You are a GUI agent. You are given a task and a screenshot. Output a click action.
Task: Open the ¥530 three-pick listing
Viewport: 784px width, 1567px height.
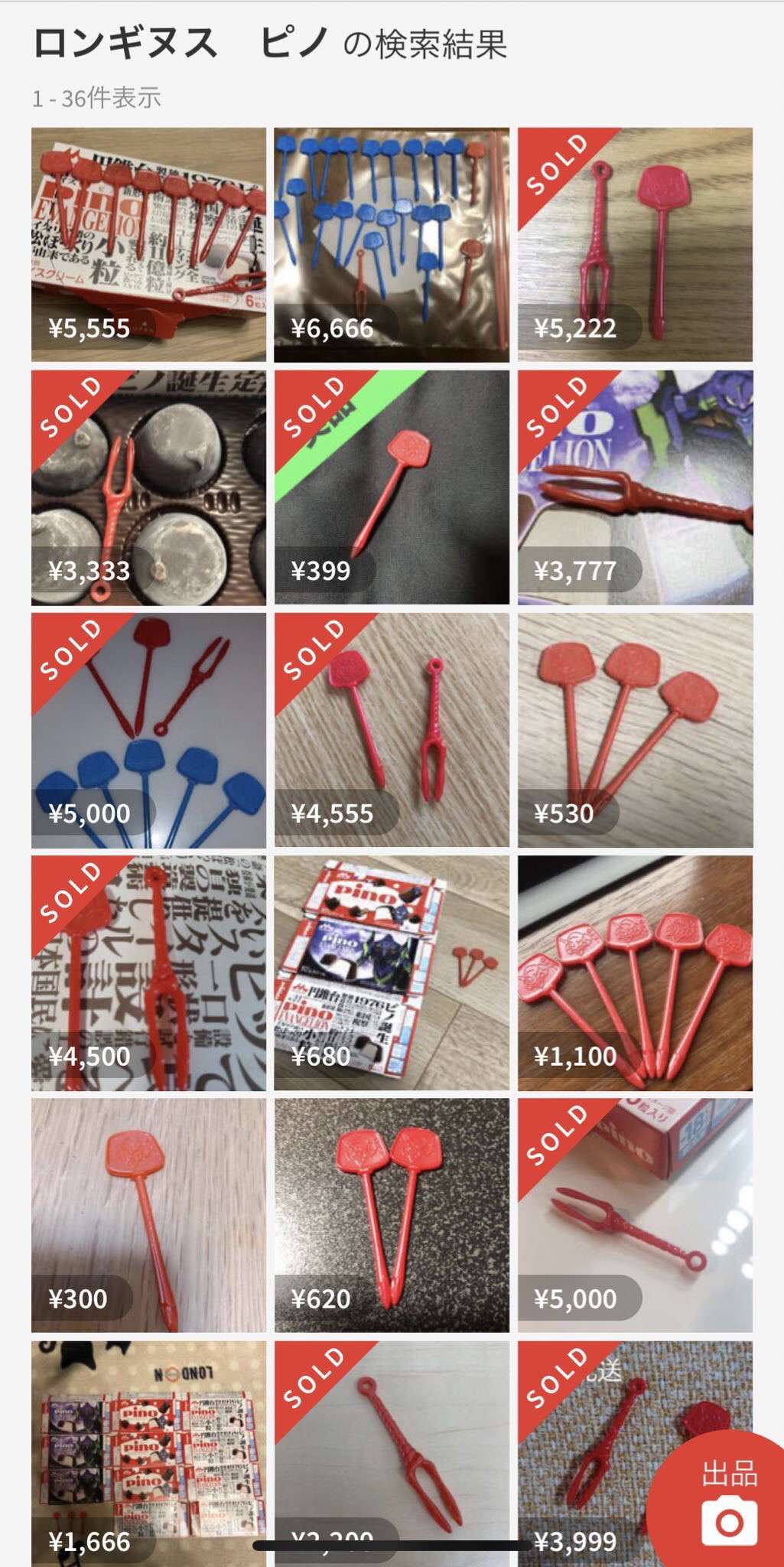[635, 730]
